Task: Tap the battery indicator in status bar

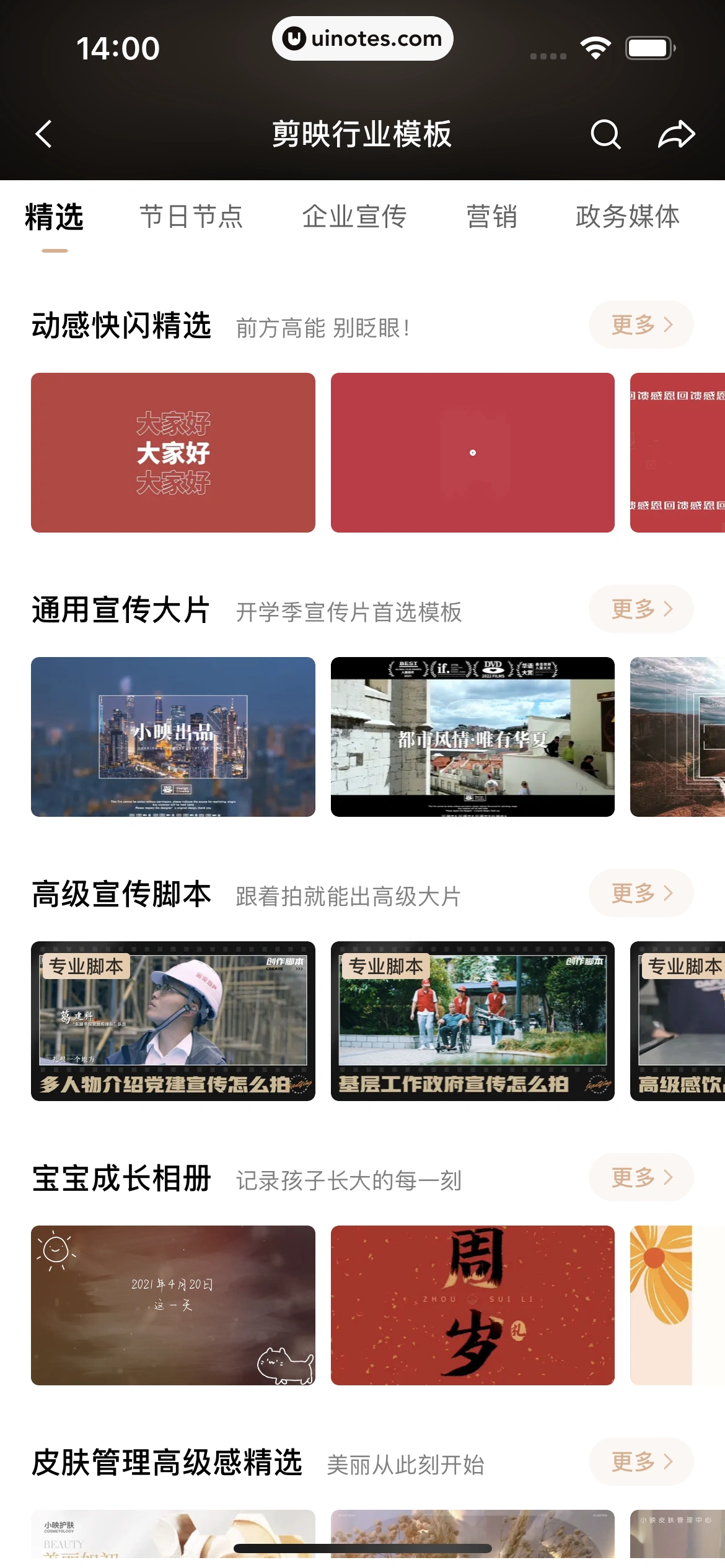Action: pyautogui.click(x=647, y=46)
